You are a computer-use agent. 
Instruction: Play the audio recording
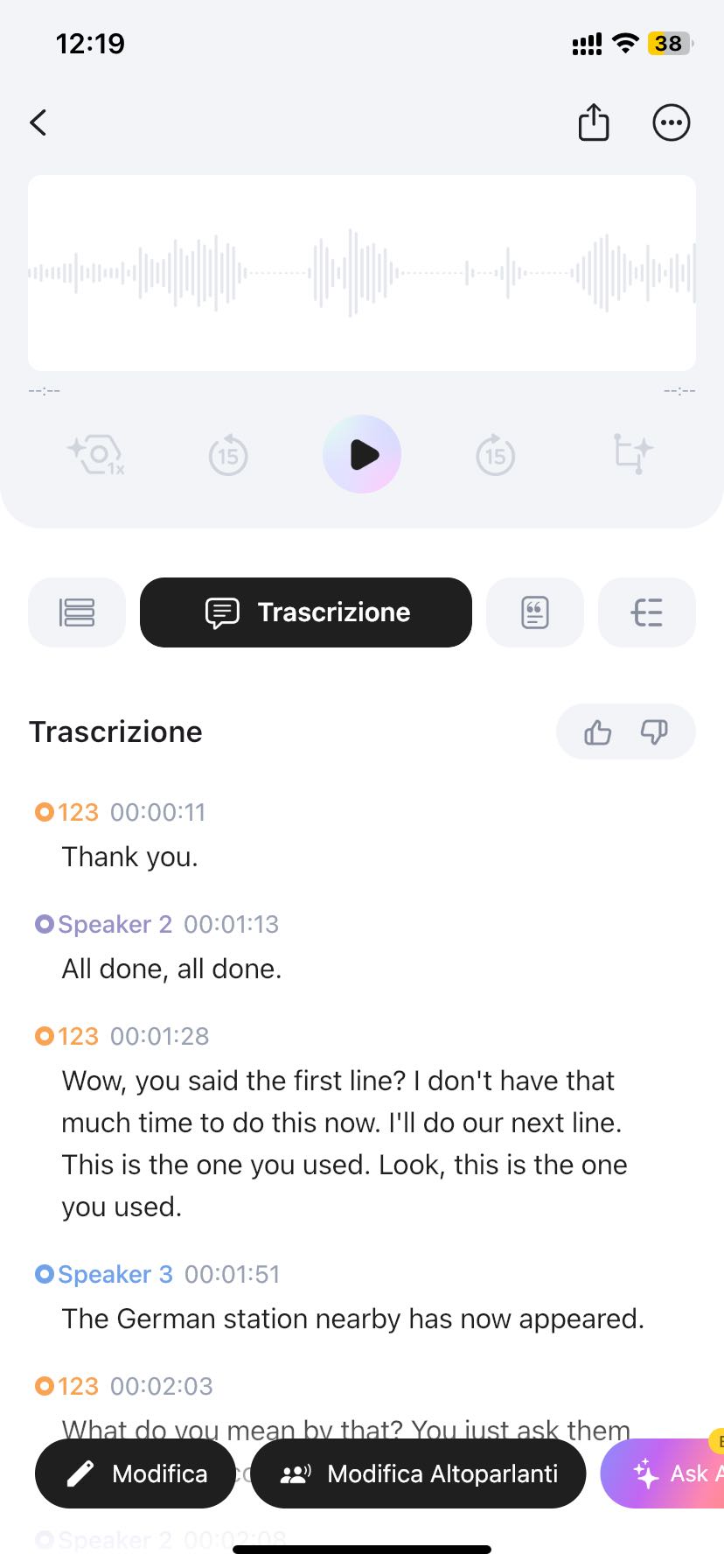coord(362,454)
